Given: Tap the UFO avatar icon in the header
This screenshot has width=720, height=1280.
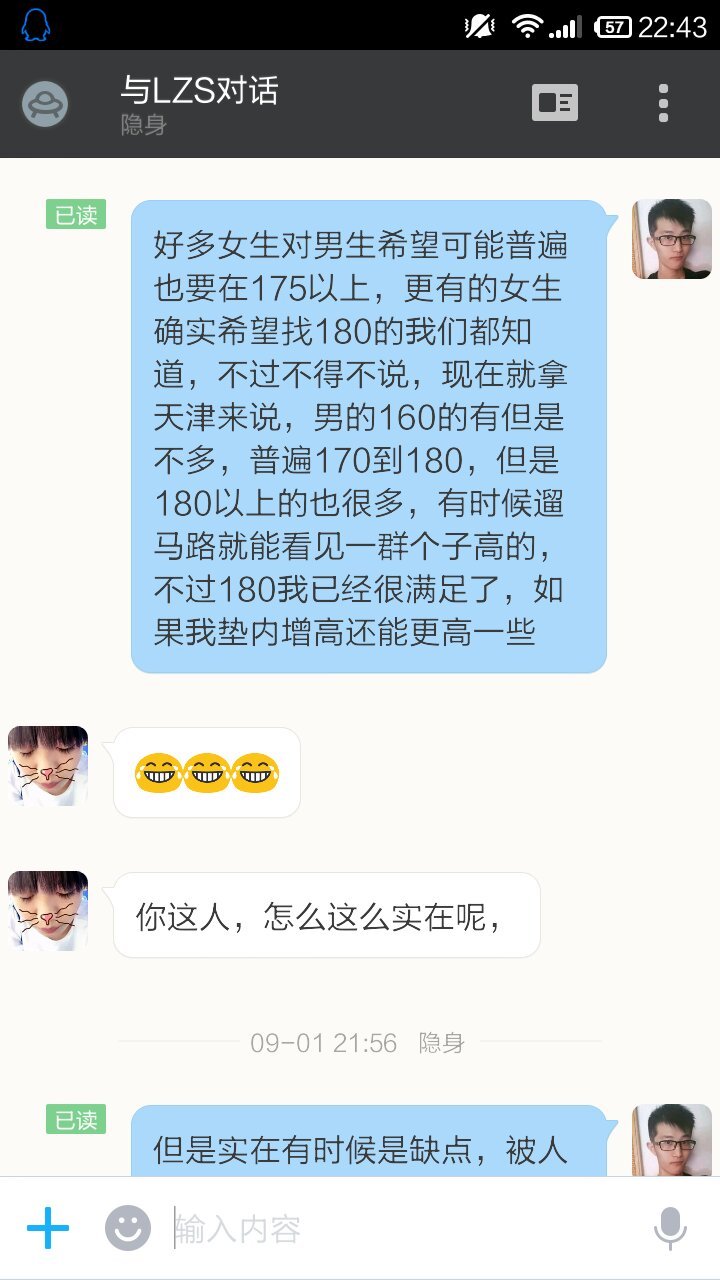Looking at the screenshot, I should pyautogui.click(x=45, y=103).
